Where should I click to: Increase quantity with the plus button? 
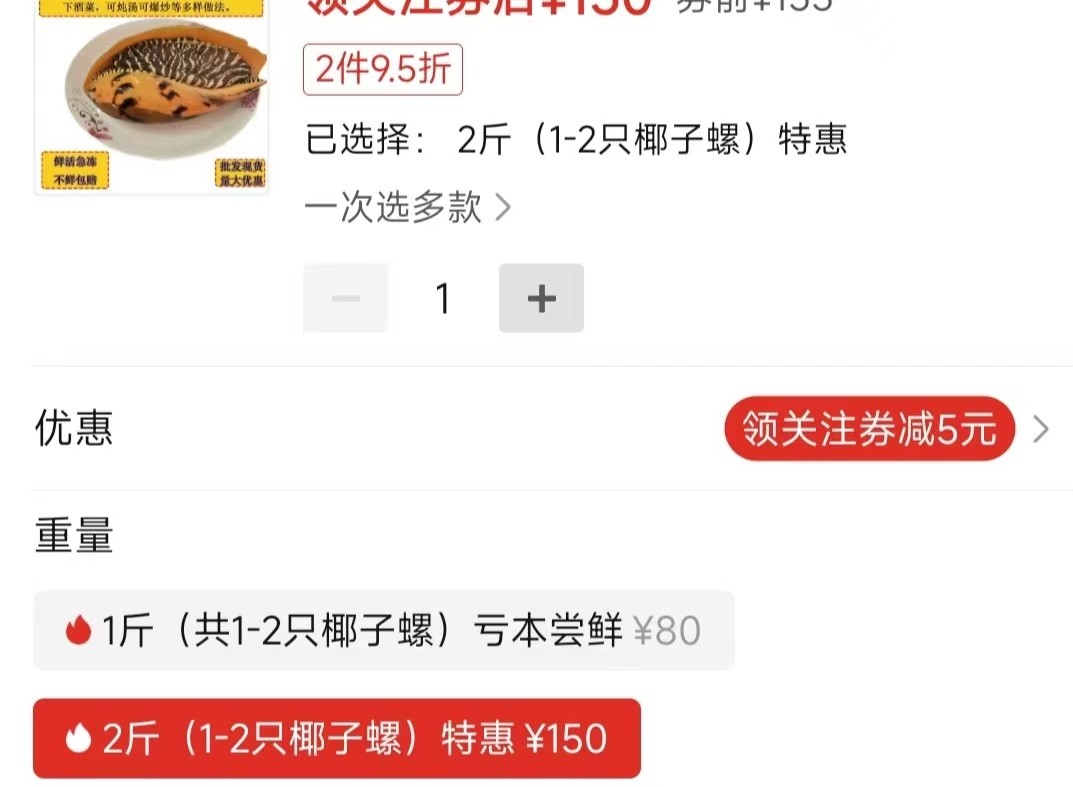click(x=541, y=298)
